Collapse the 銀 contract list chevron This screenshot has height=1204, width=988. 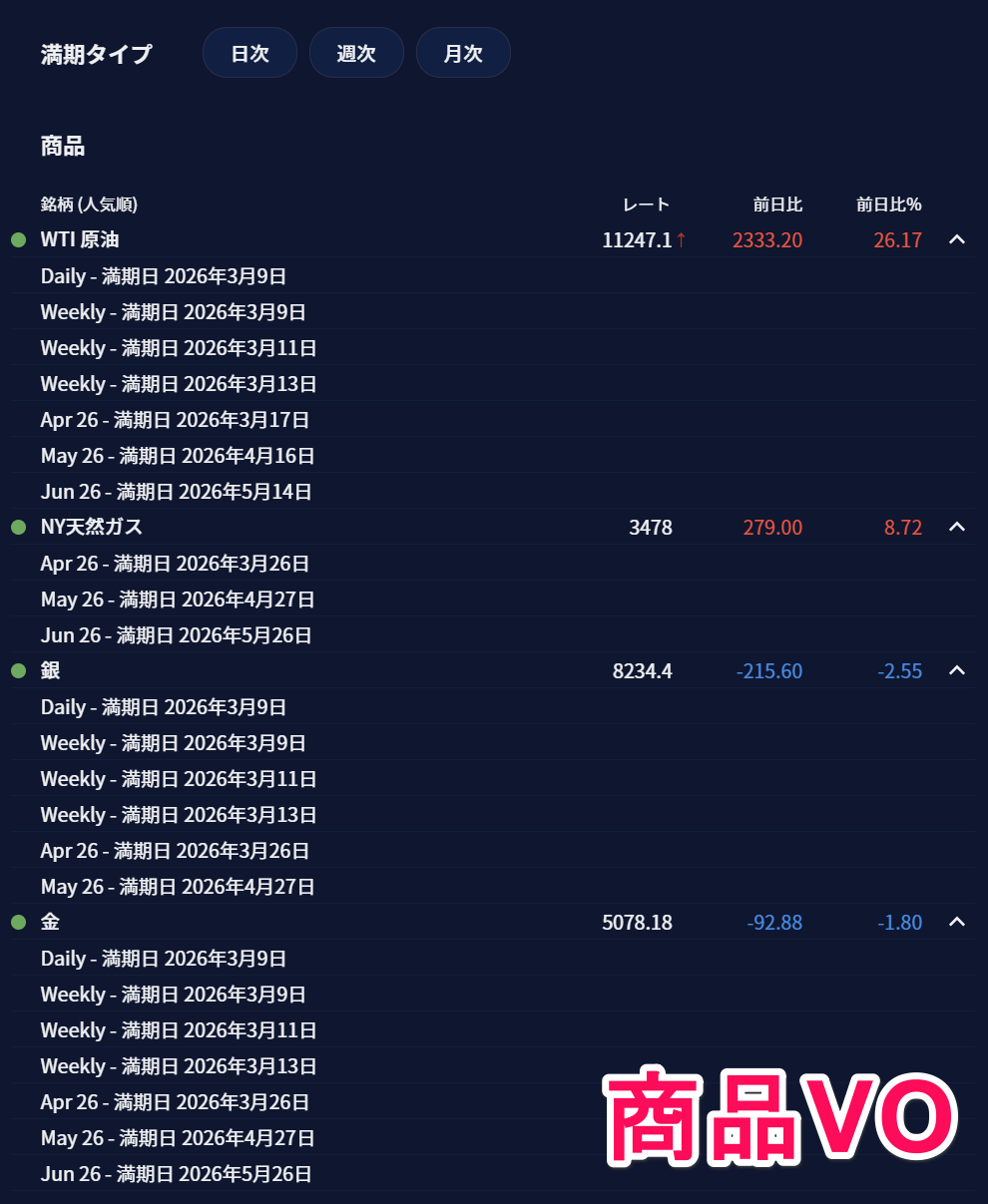(956, 670)
